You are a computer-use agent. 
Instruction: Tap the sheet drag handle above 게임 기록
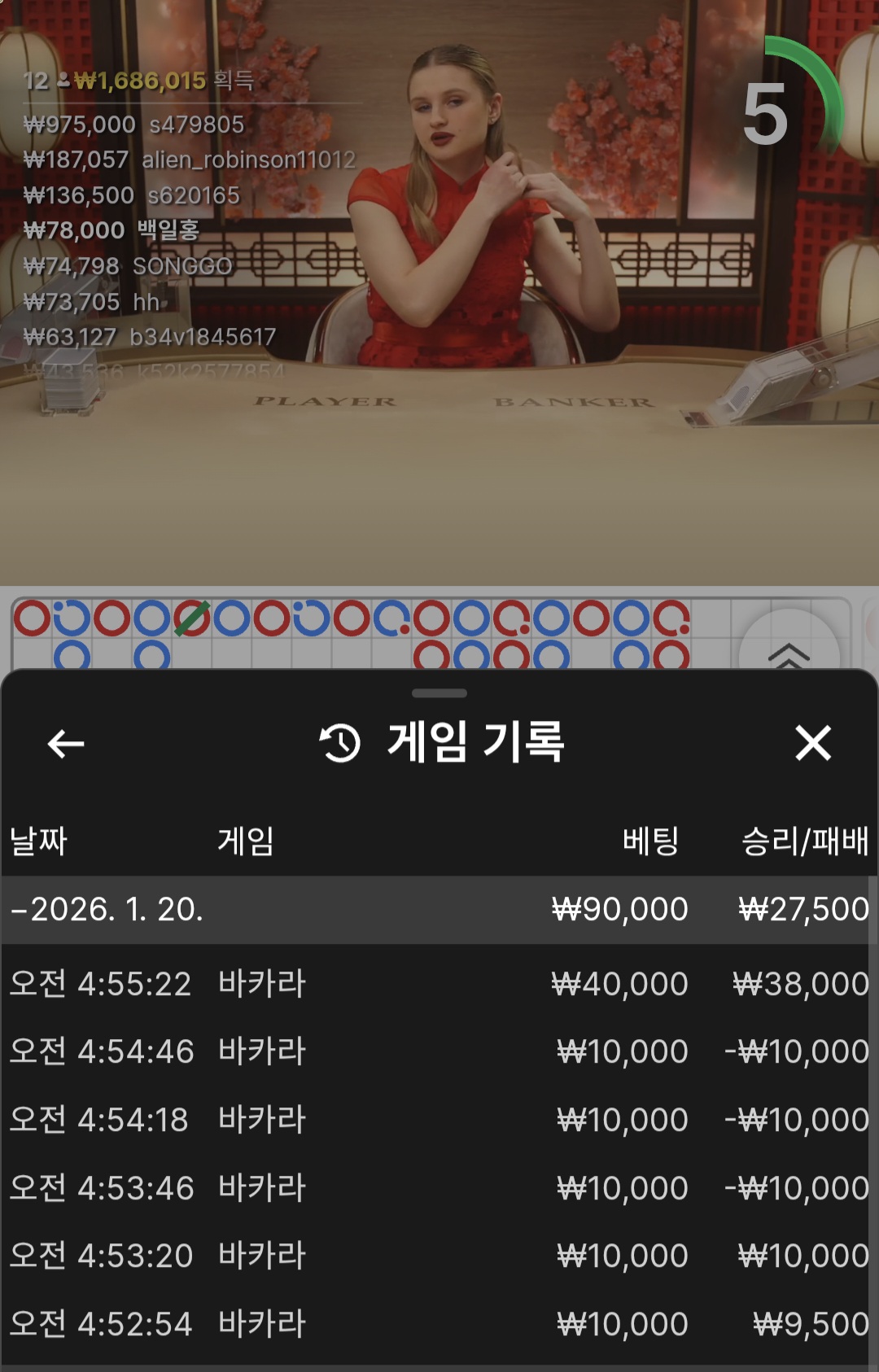click(439, 693)
